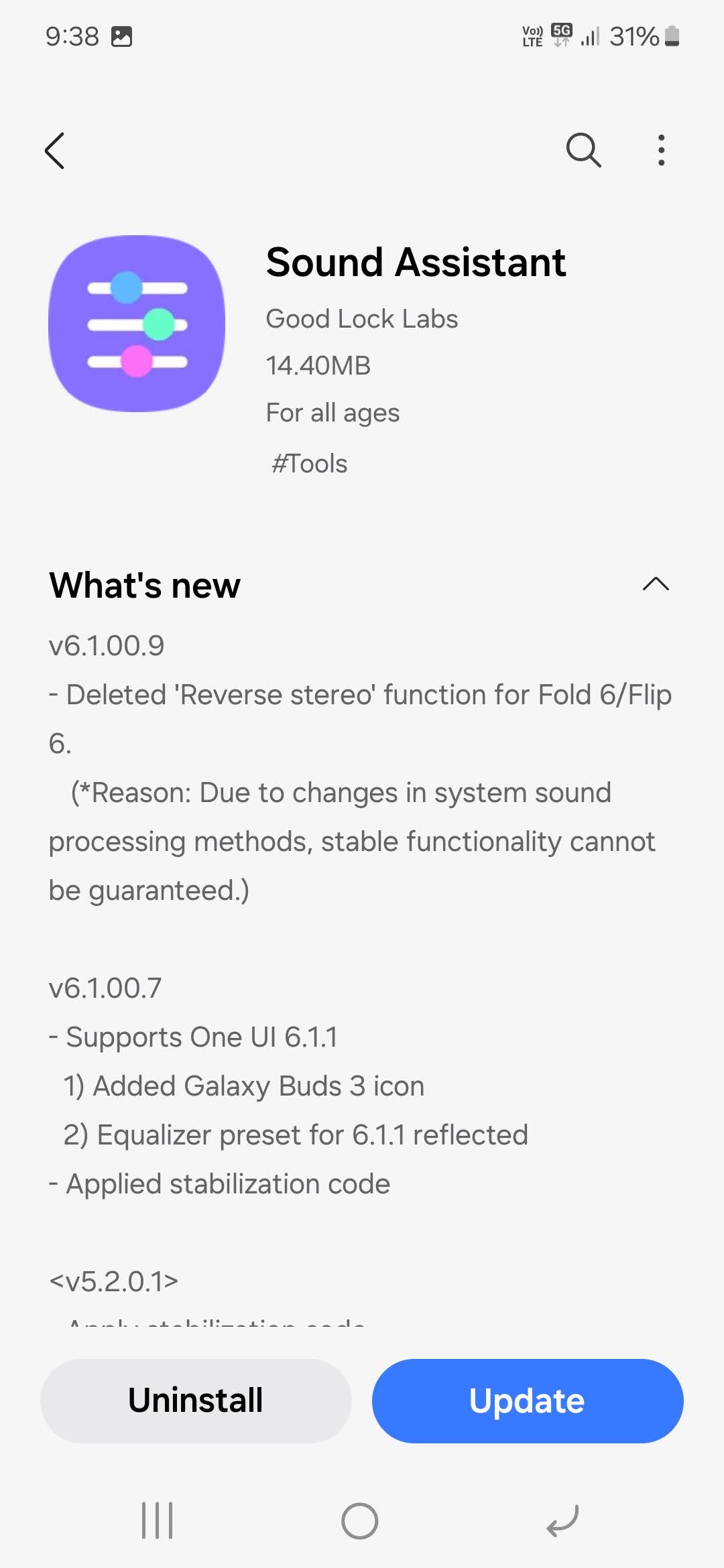Go back using the top-left arrow
The height and width of the screenshot is (1568, 724).
coord(55,150)
